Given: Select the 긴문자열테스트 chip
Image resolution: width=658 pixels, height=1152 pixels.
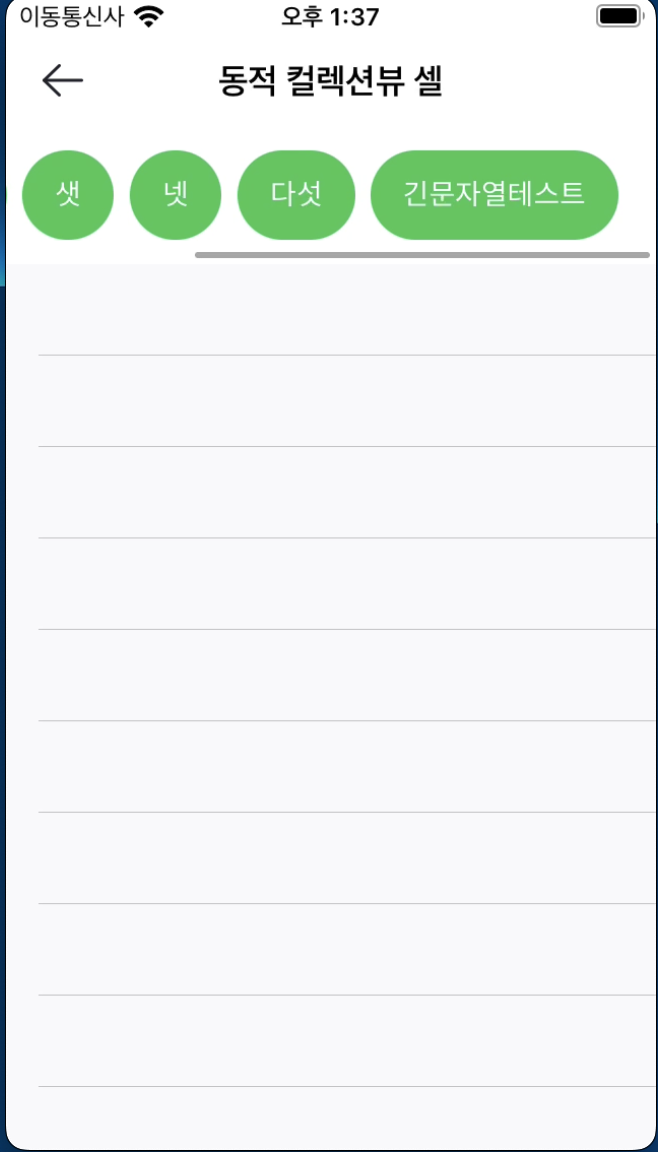Looking at the screenshot, I should click(x=494, y=195).
